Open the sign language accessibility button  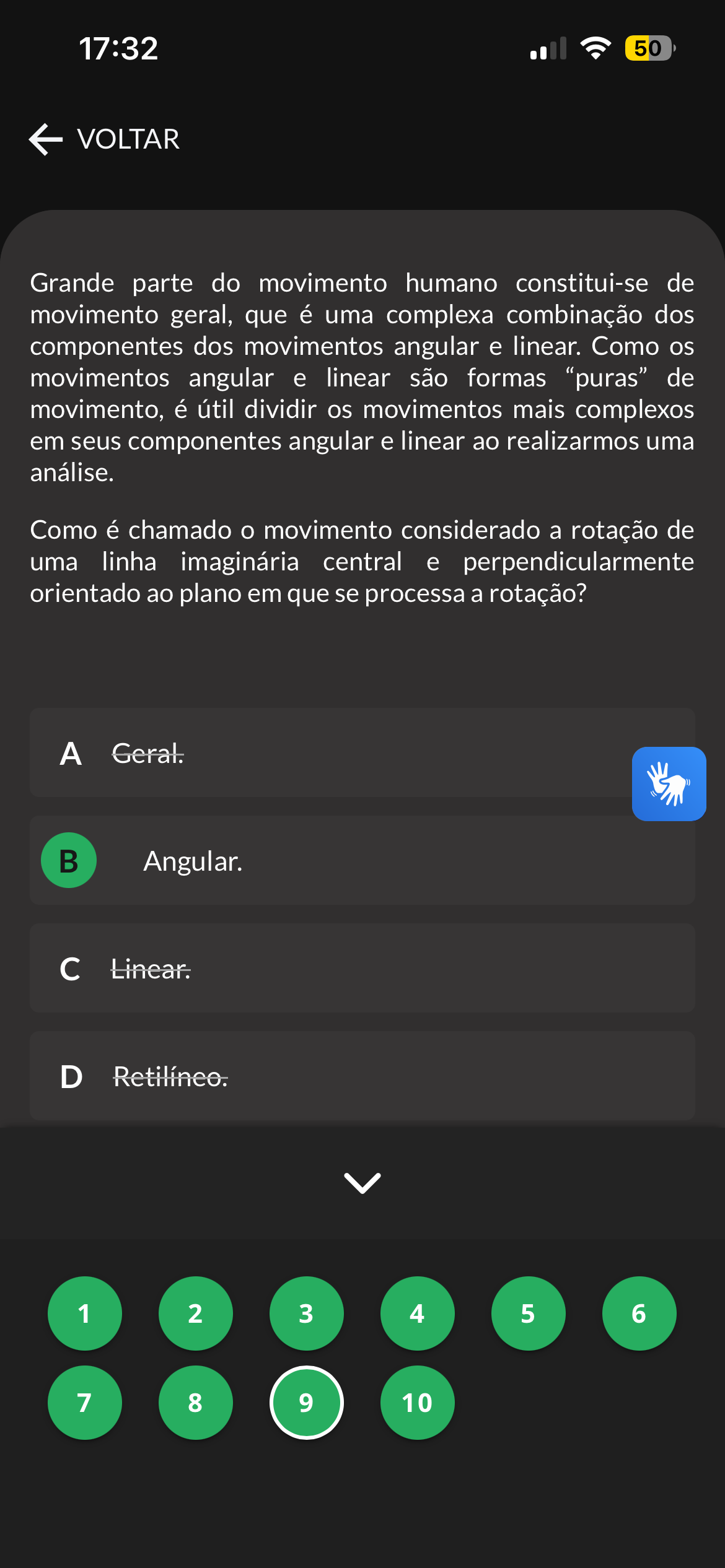[x=669, y=783]
